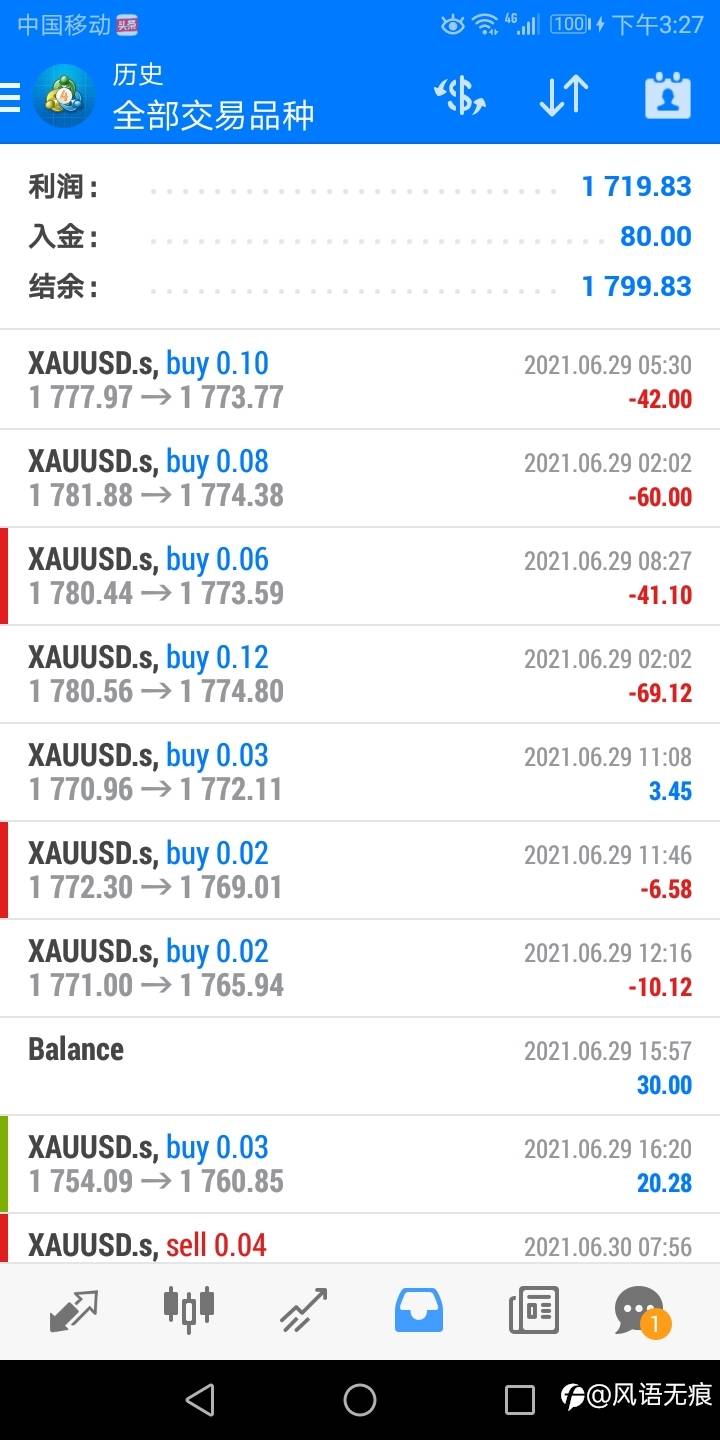This screenshot has width=720, height=1440.
Task: Tap the system back button
Action: pos(201,1400)
